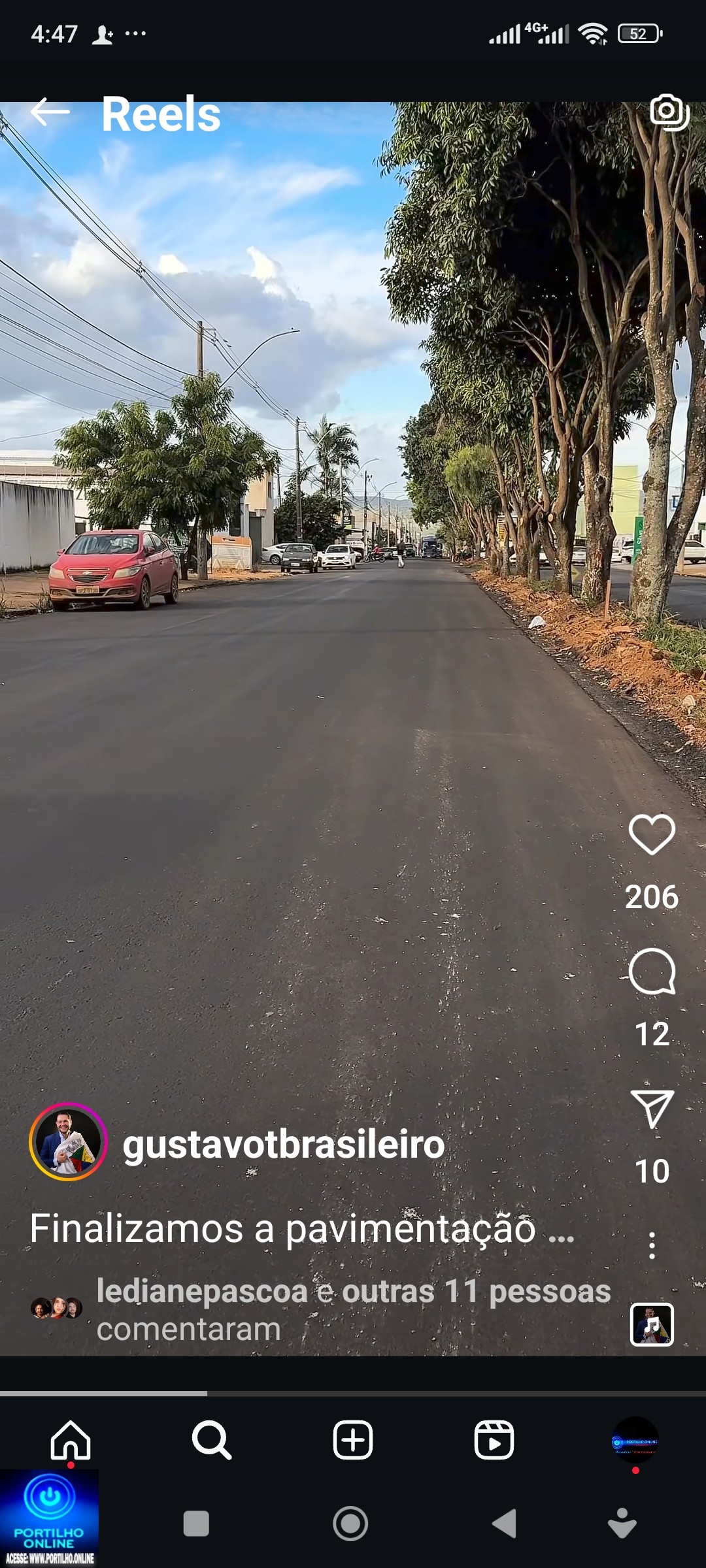Expand the caption starting with Finalizamos a pavimentação
The width and height of the screenshot is (706, 1568).
(x=302, y=1229)
